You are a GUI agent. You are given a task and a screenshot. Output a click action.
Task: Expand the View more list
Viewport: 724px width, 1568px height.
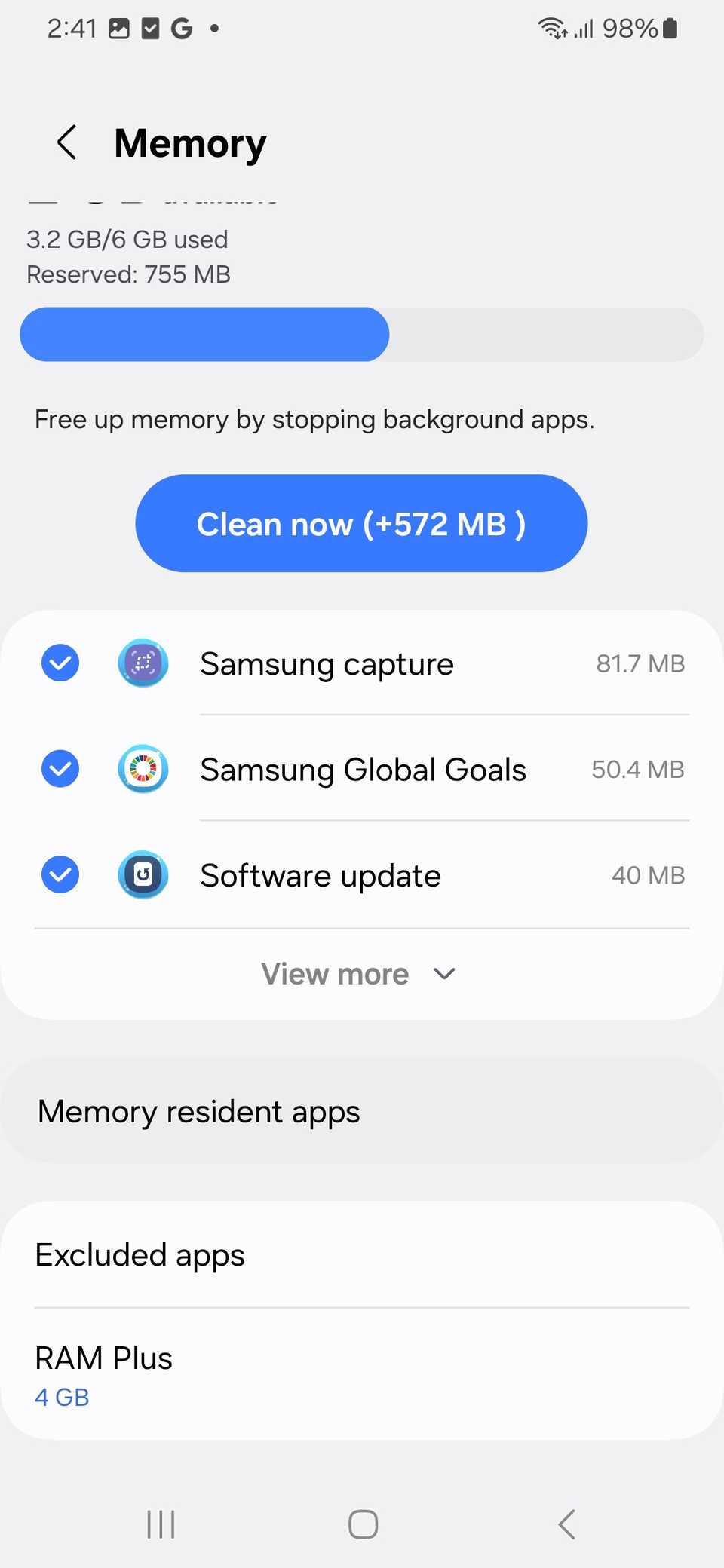[335, 973]
